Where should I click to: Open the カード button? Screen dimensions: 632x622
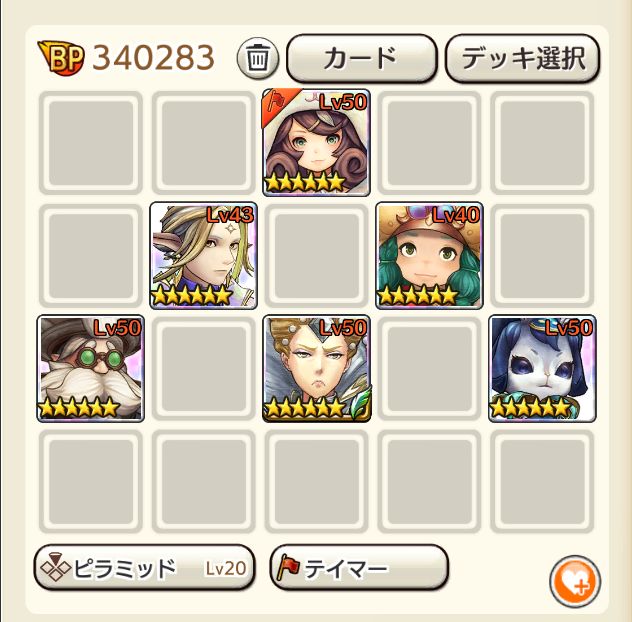pyautogui.click(x=361, y=59)
